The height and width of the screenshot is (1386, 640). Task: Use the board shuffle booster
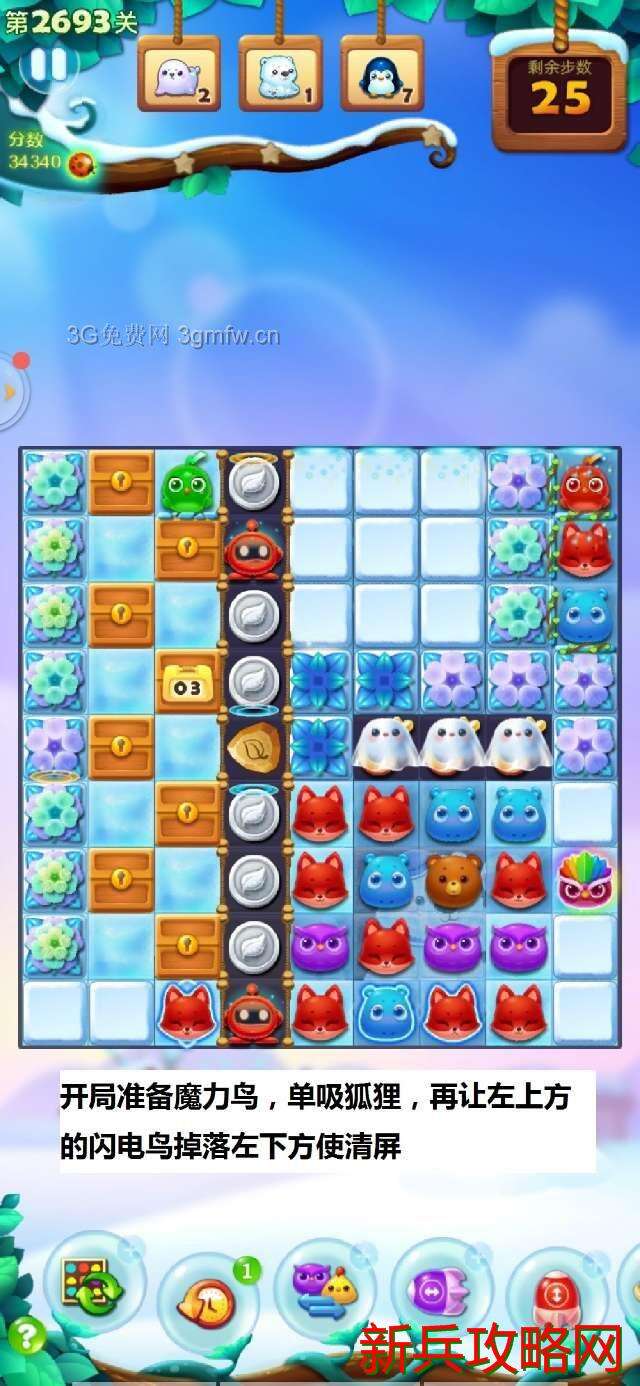click(92, 1283)
